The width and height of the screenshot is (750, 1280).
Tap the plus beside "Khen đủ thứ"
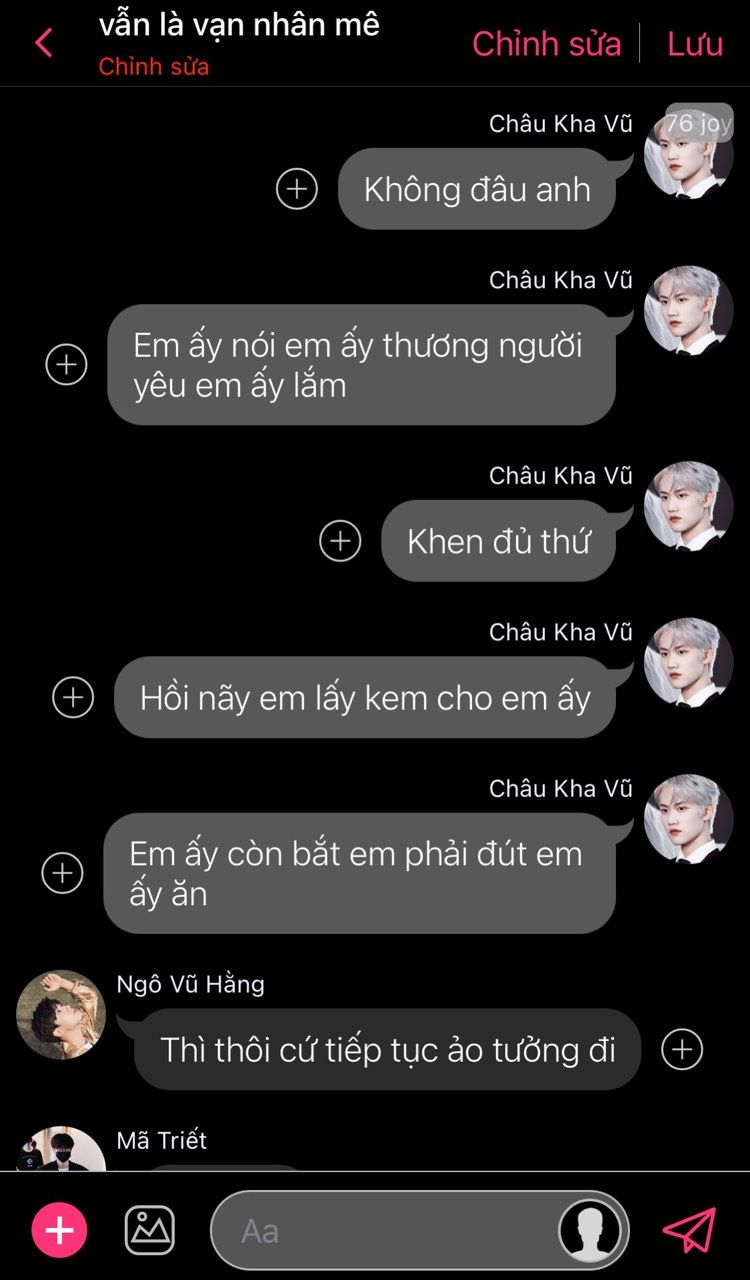coord(340,541)
